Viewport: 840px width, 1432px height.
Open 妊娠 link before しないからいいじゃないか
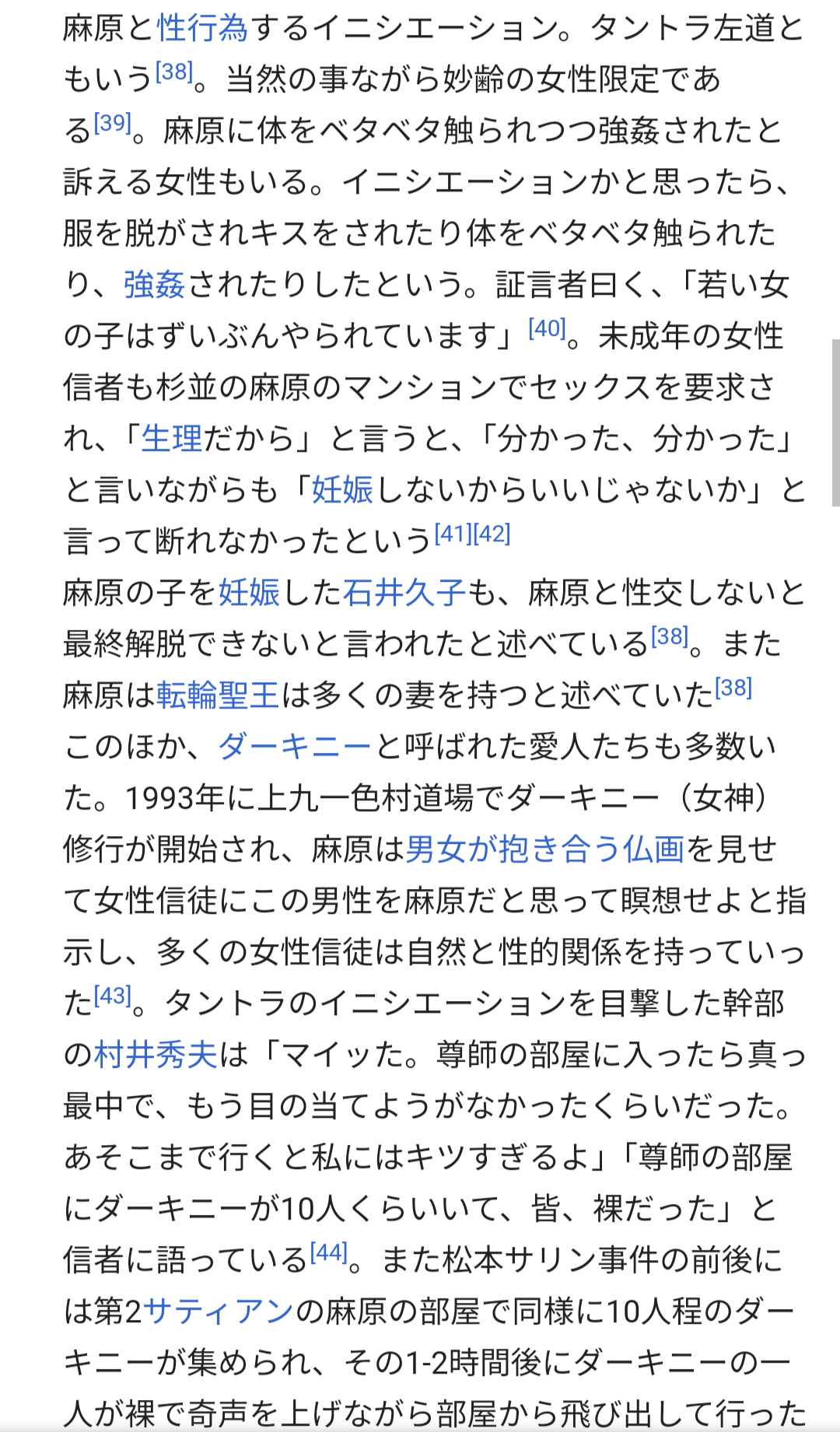(342, 490)
